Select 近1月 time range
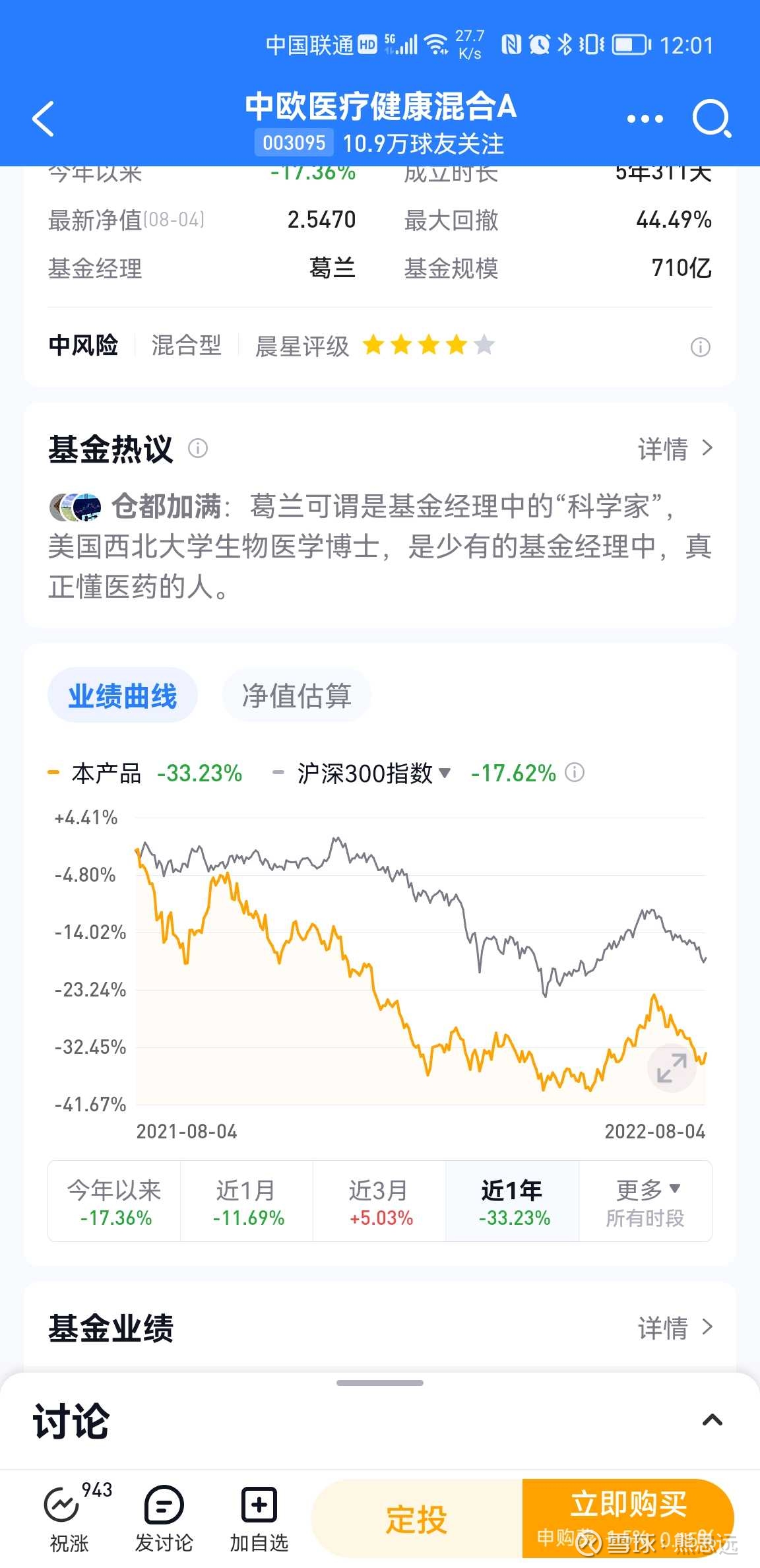Image resolution: width=760 pixels, height=1568 pixels. pos(247,1201)
